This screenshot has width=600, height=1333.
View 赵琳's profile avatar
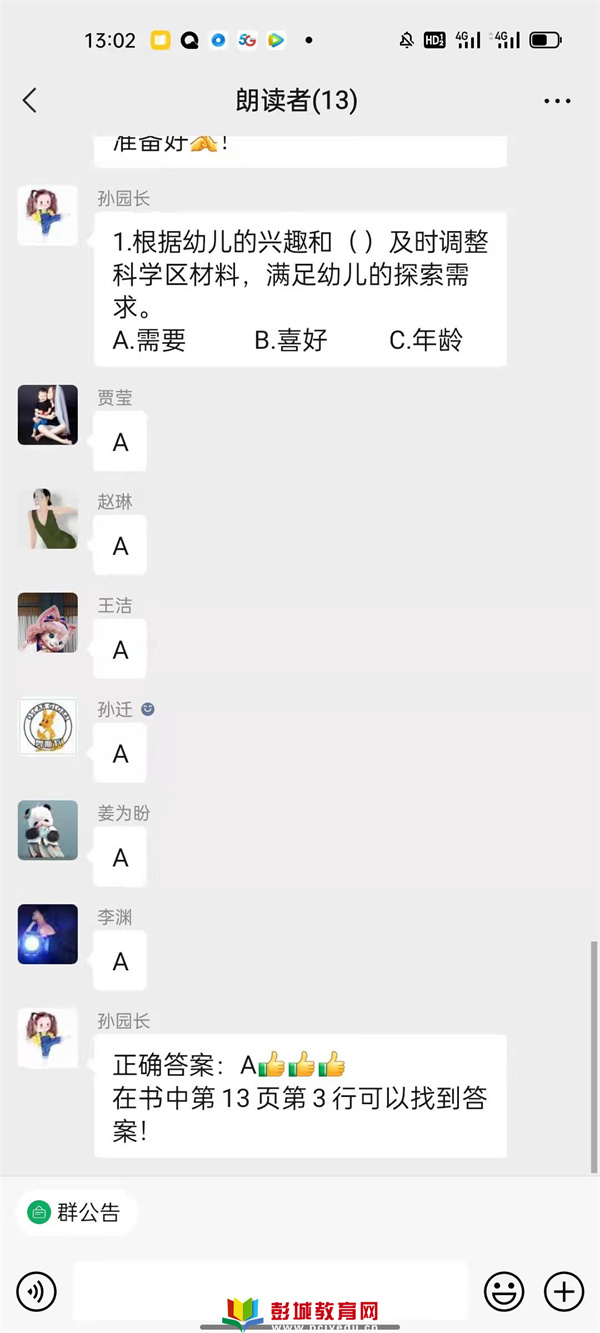coord(48,519)
